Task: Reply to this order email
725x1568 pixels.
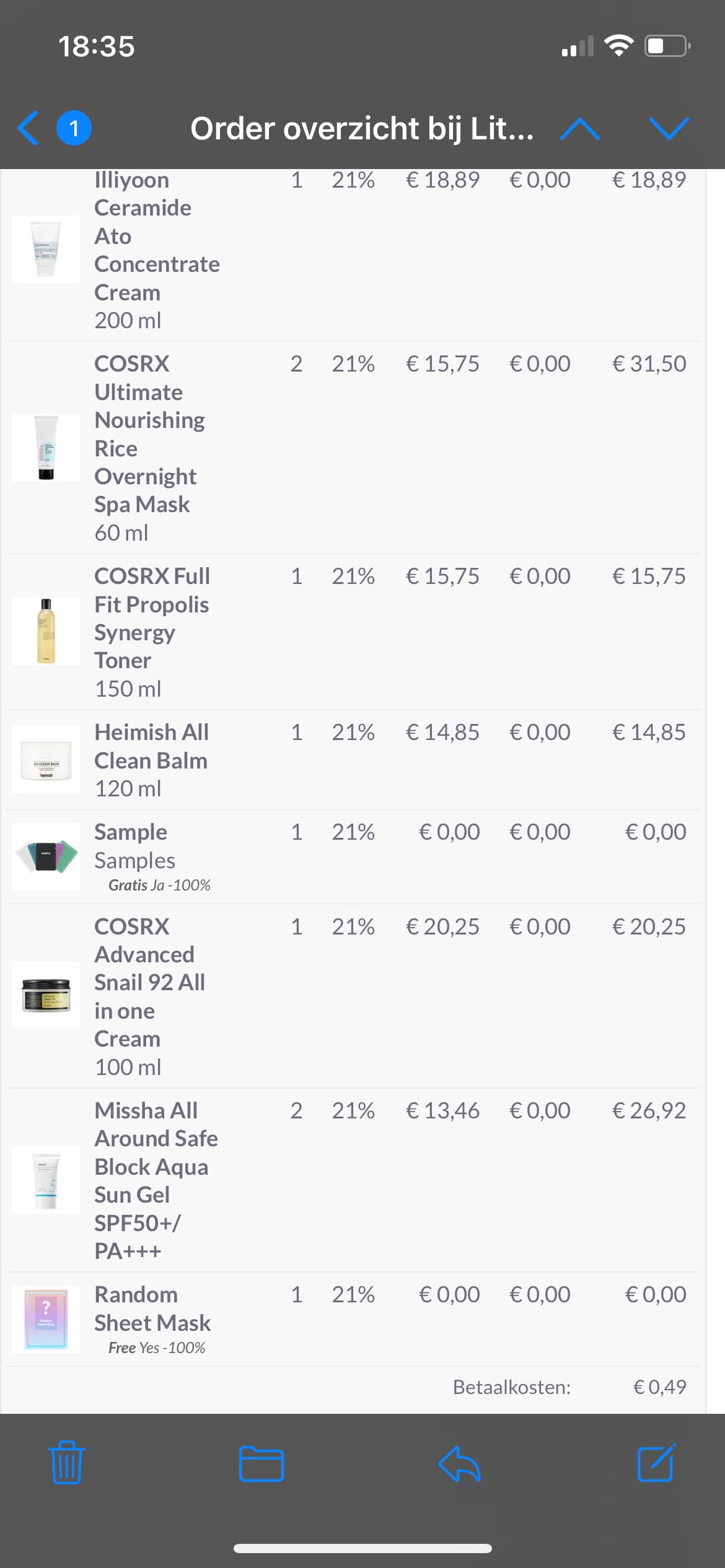Action: click(x=459, y=1463)
